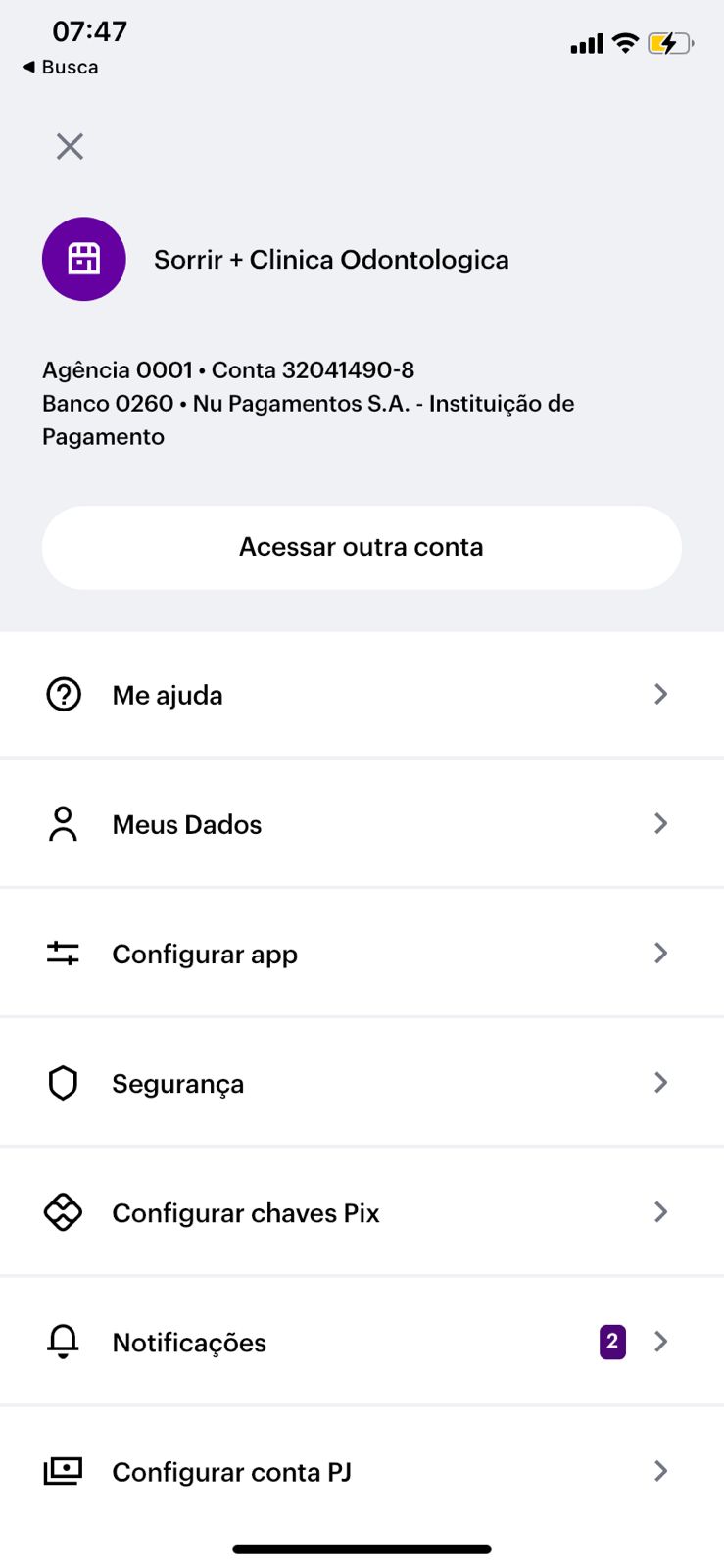724x1568 pixels.
Task: Open Configurar conta PJ
Action: coord(362,1471)
